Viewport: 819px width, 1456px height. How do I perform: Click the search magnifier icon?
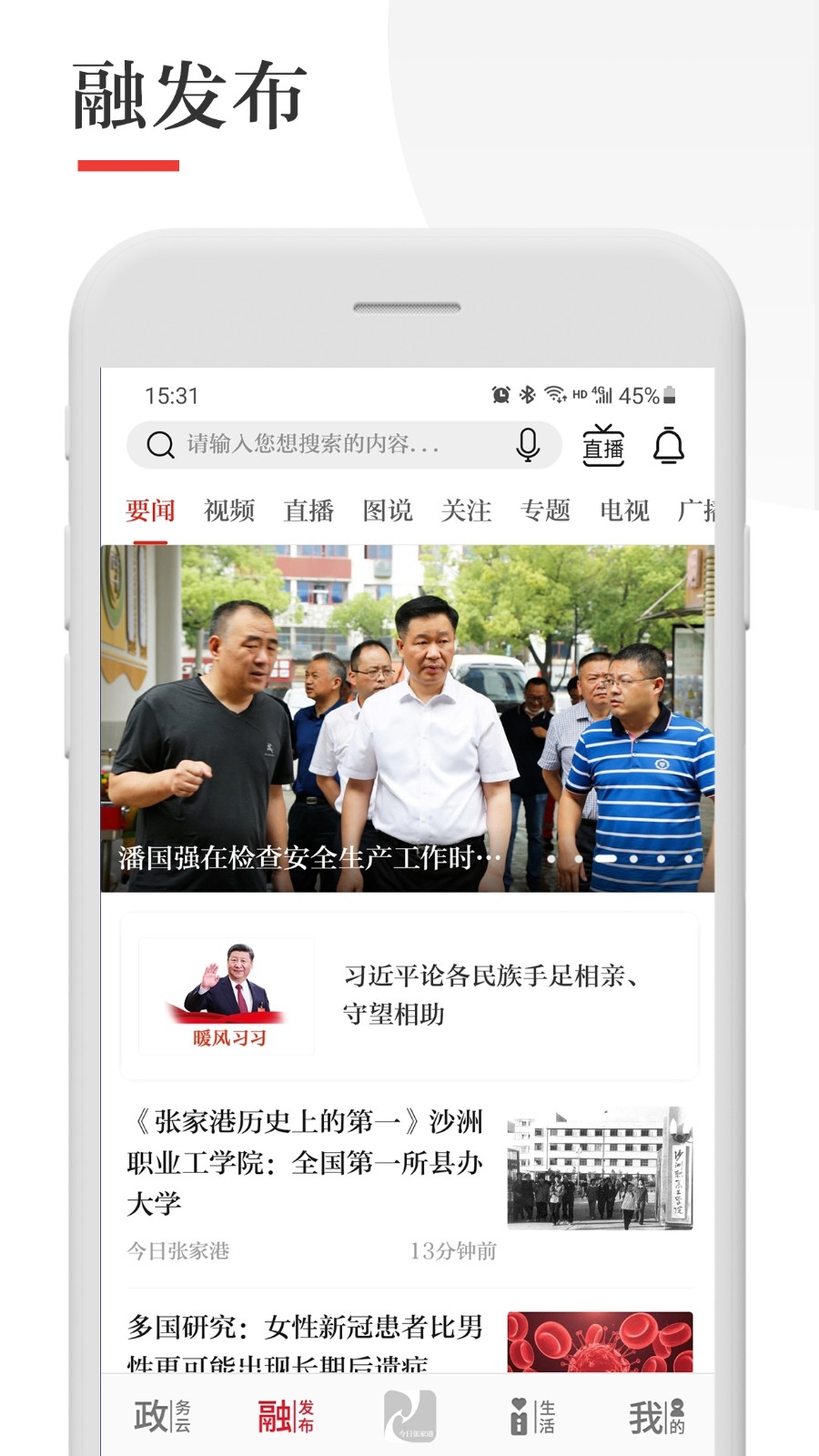click(160, 445)
